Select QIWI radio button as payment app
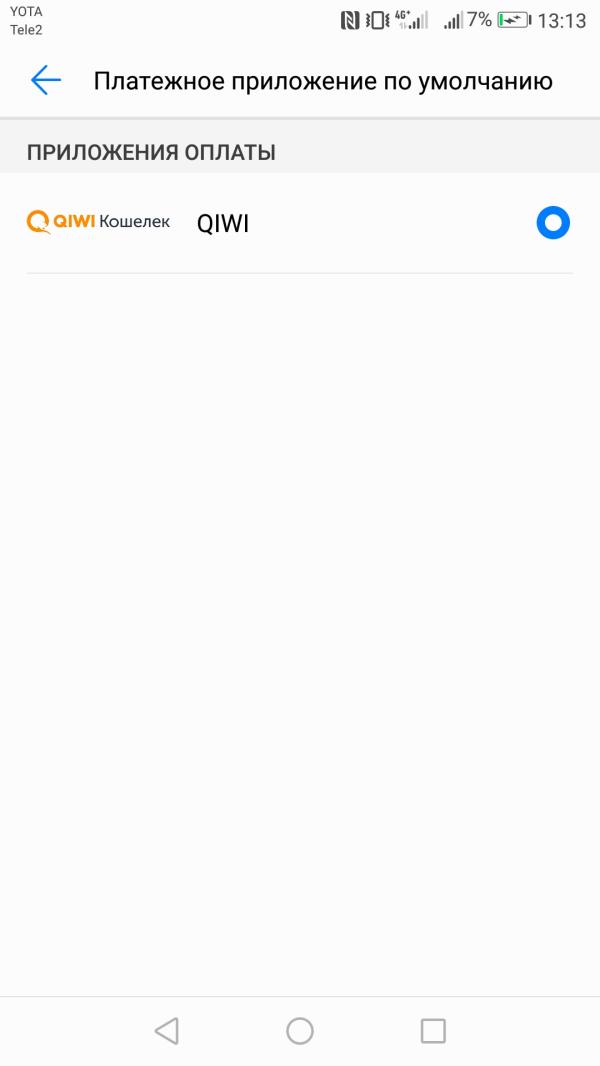 point(552,223)
